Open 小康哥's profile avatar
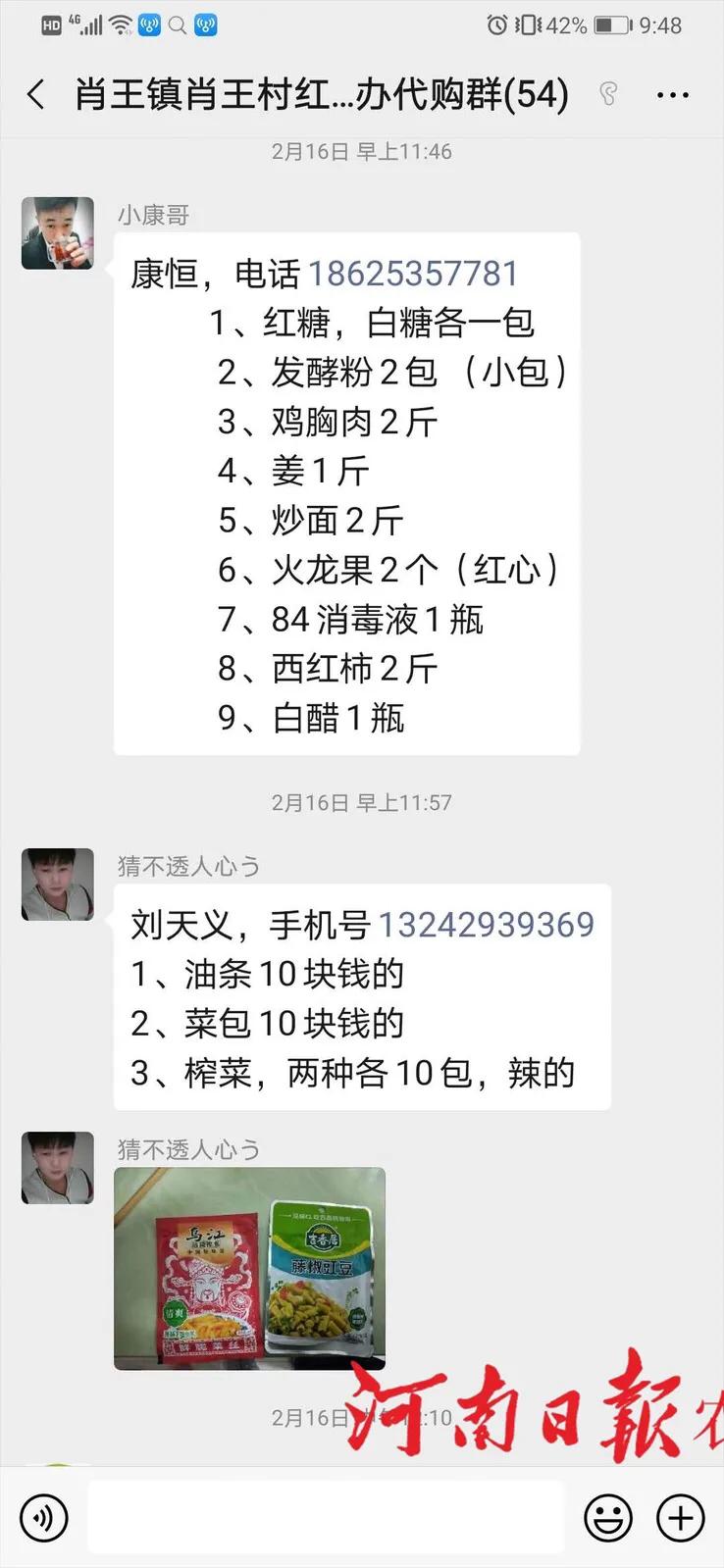This screenshot has width=724, height=1568. pos(58,232)
